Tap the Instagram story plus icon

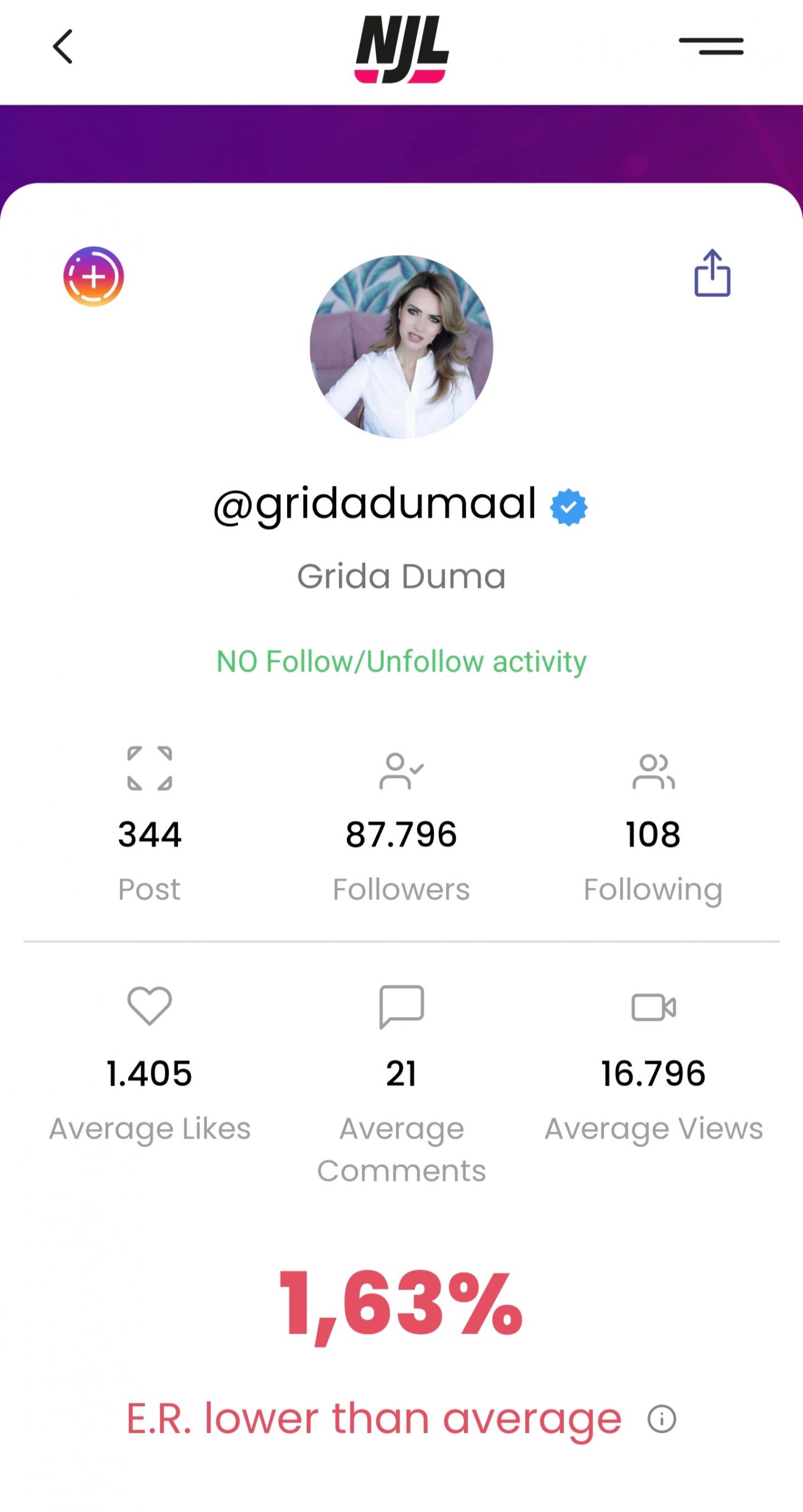pos(93,276)
